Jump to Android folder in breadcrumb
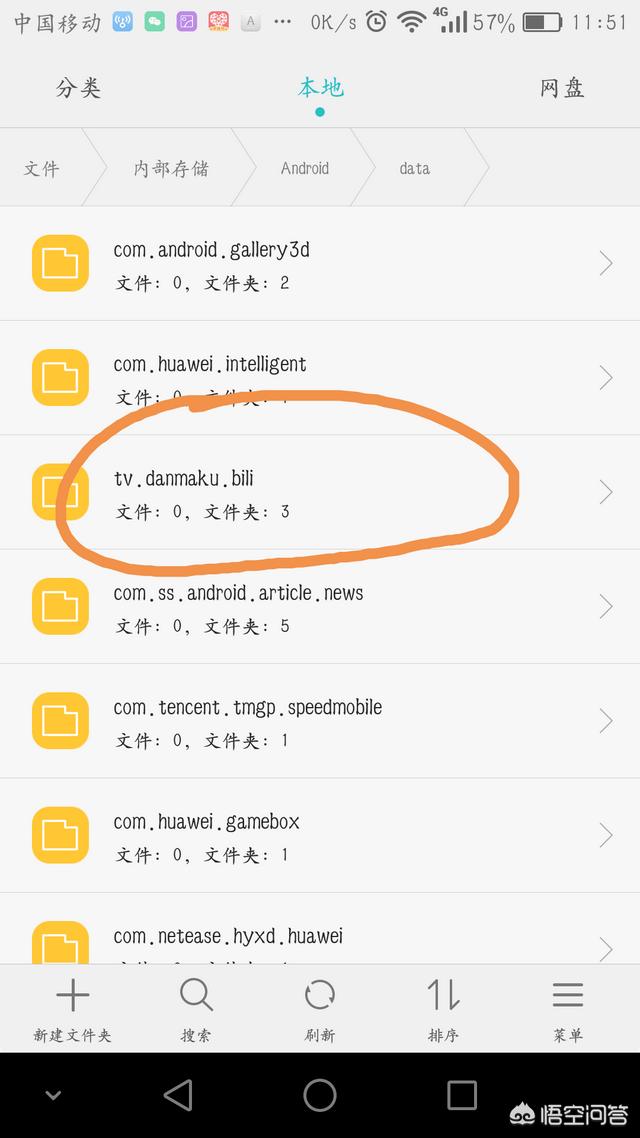Screen dimensions: 640x1138 coord(304,168)
